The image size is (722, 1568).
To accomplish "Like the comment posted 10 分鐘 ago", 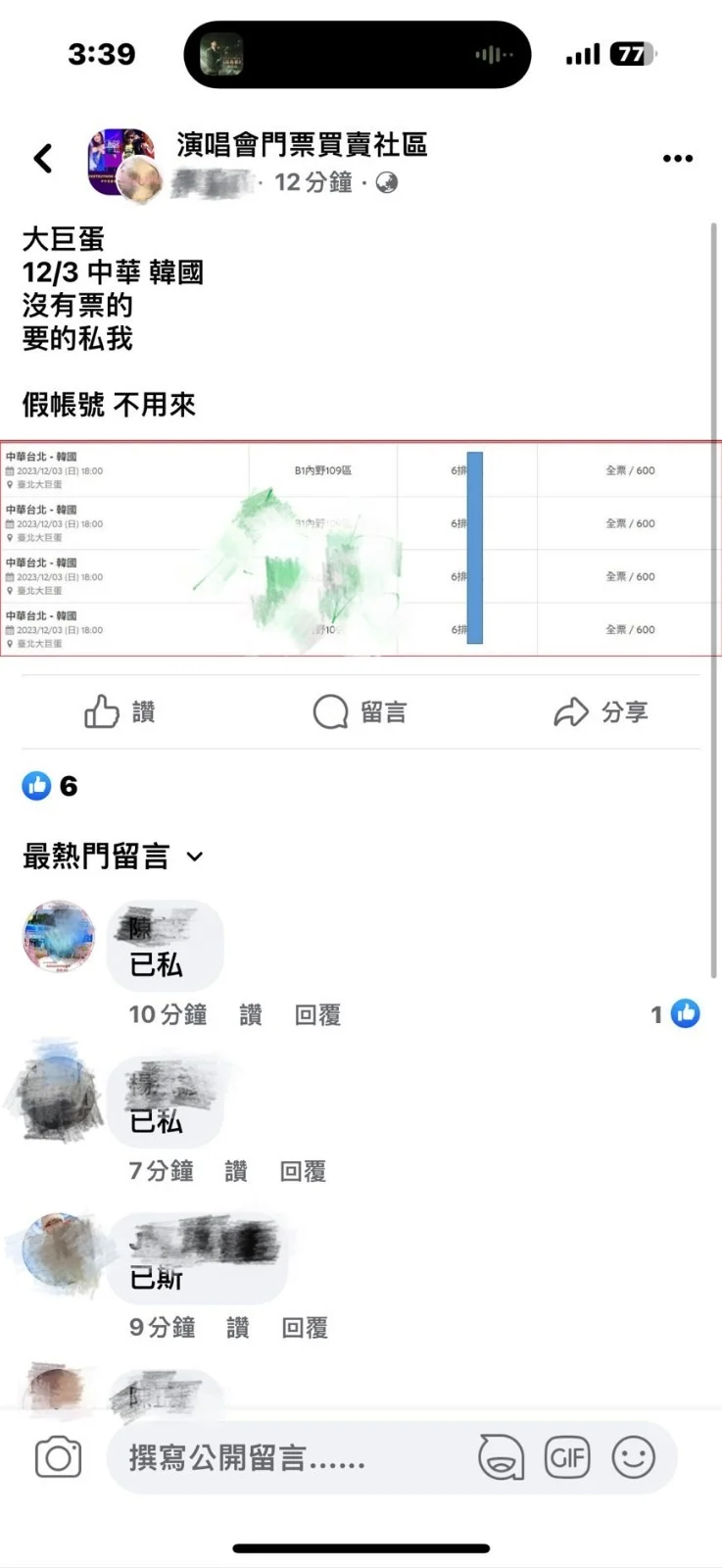I will pyautogui.click(x=251, y=1015).
